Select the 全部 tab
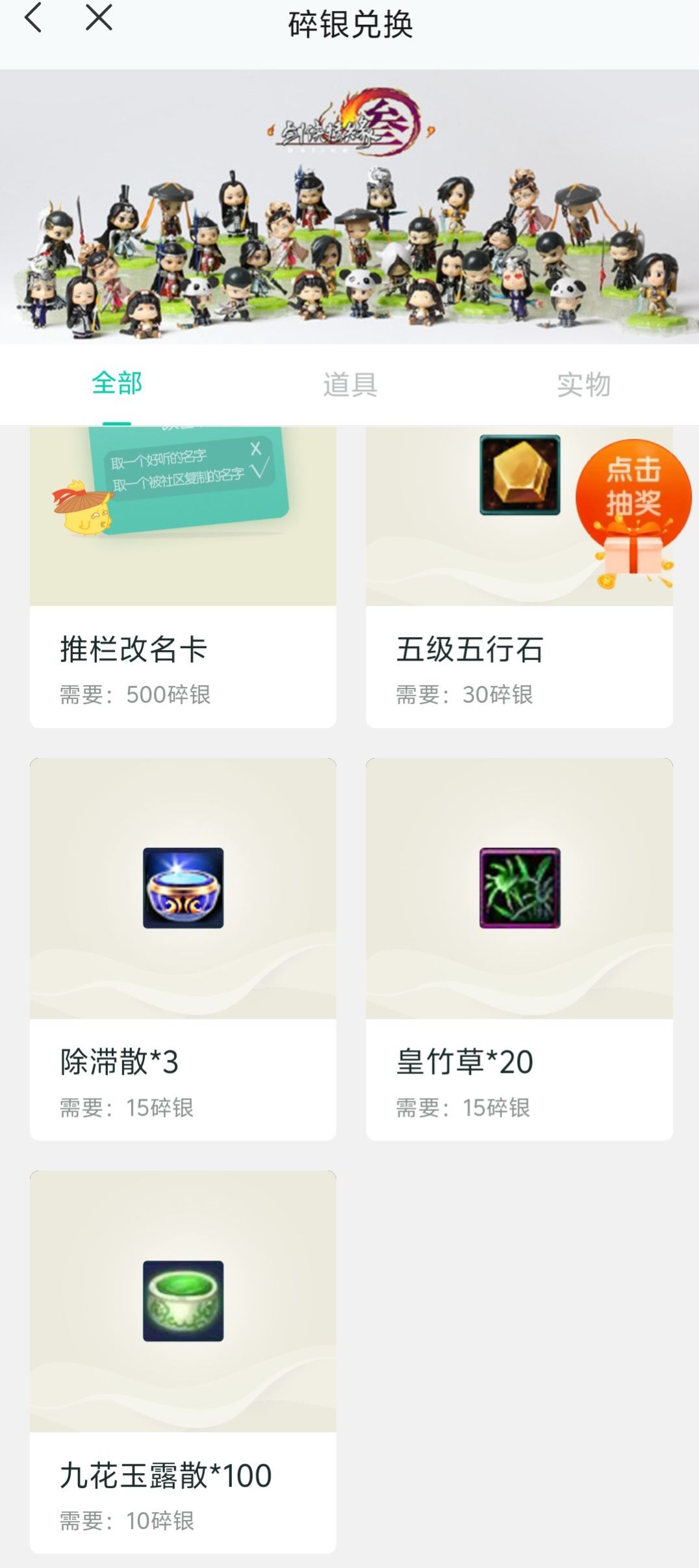The image size is (699, 1568). click(117, 384)
